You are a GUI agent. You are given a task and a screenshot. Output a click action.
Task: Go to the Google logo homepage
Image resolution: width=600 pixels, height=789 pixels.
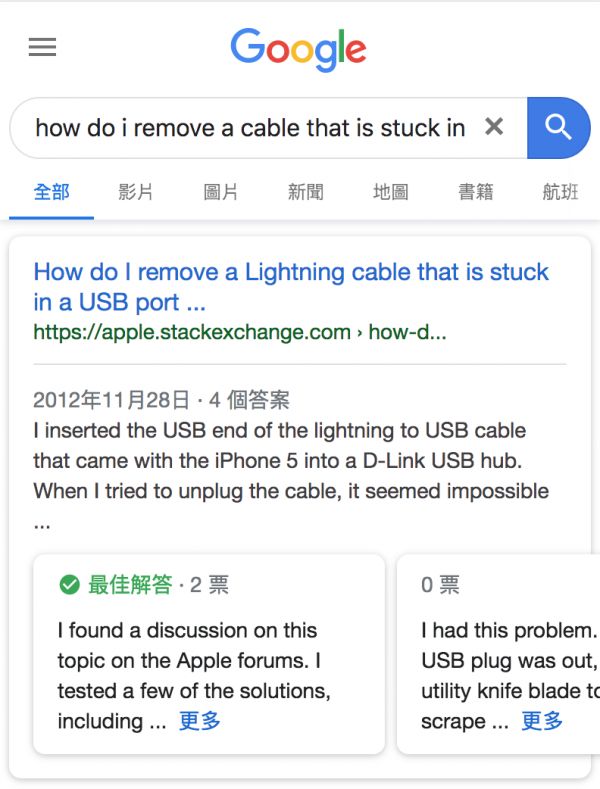[298, 48]
